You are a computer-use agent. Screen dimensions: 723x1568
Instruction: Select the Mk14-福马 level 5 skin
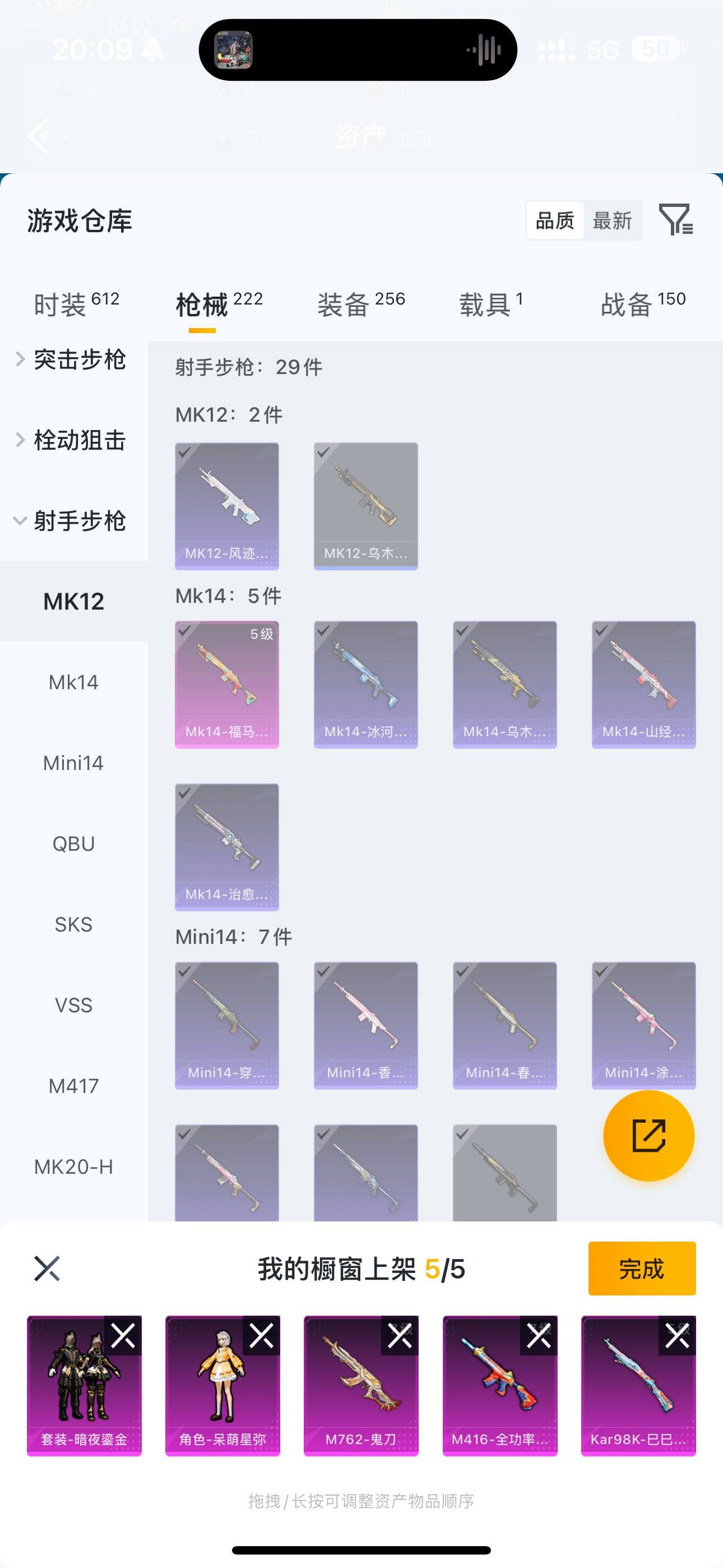(226, 684)
